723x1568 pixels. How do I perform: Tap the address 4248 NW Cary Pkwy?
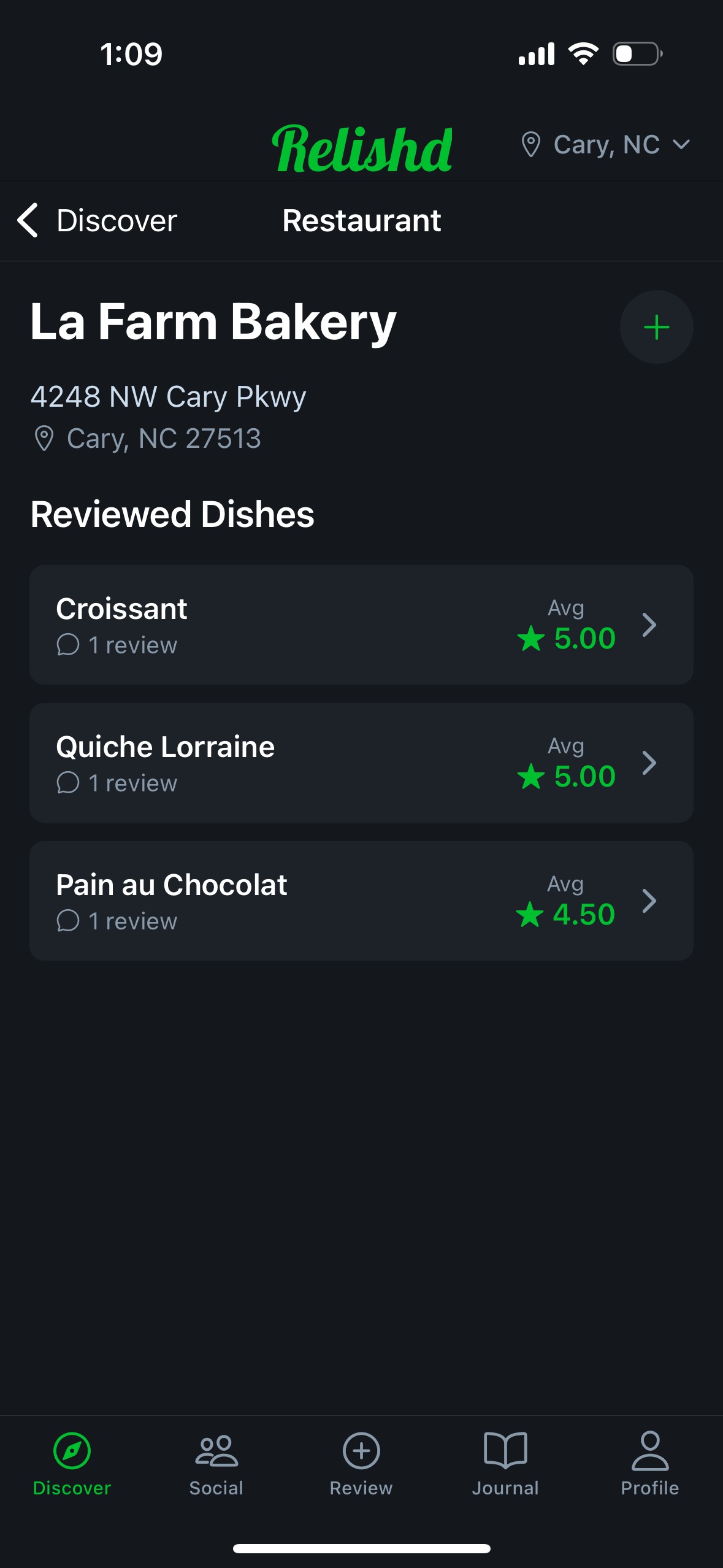click(169, 396)
